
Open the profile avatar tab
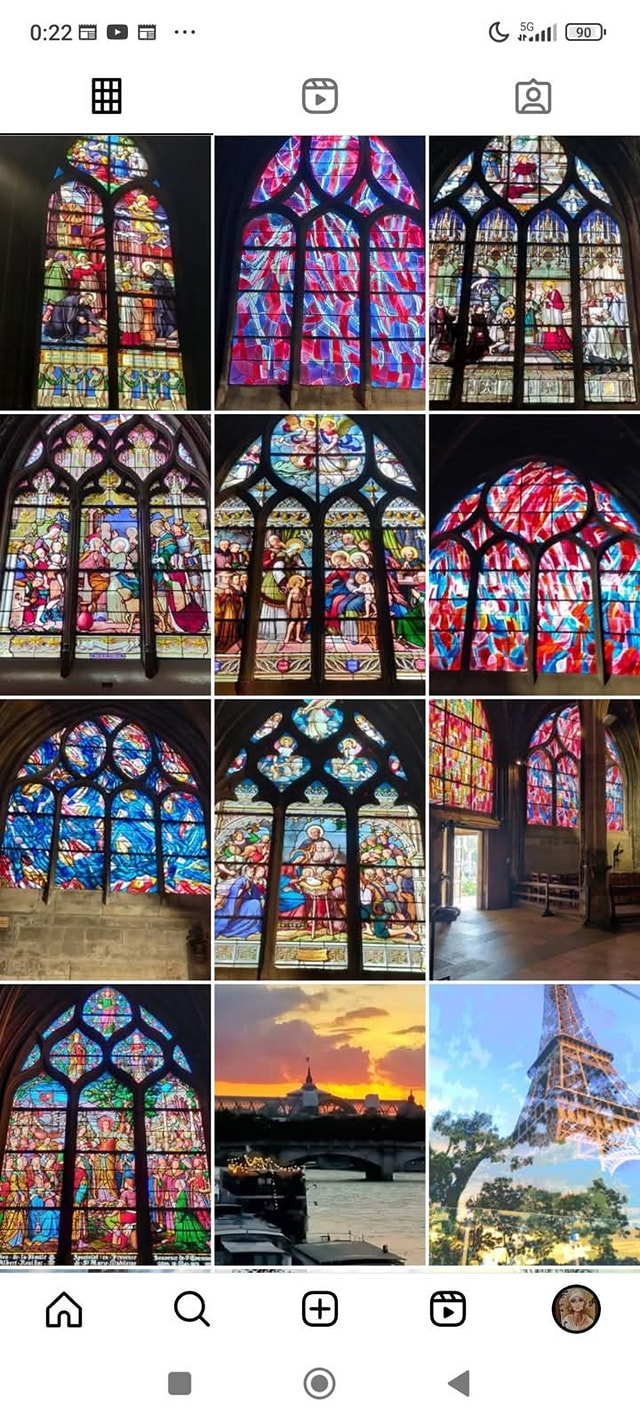click(x=576, y=1309)
